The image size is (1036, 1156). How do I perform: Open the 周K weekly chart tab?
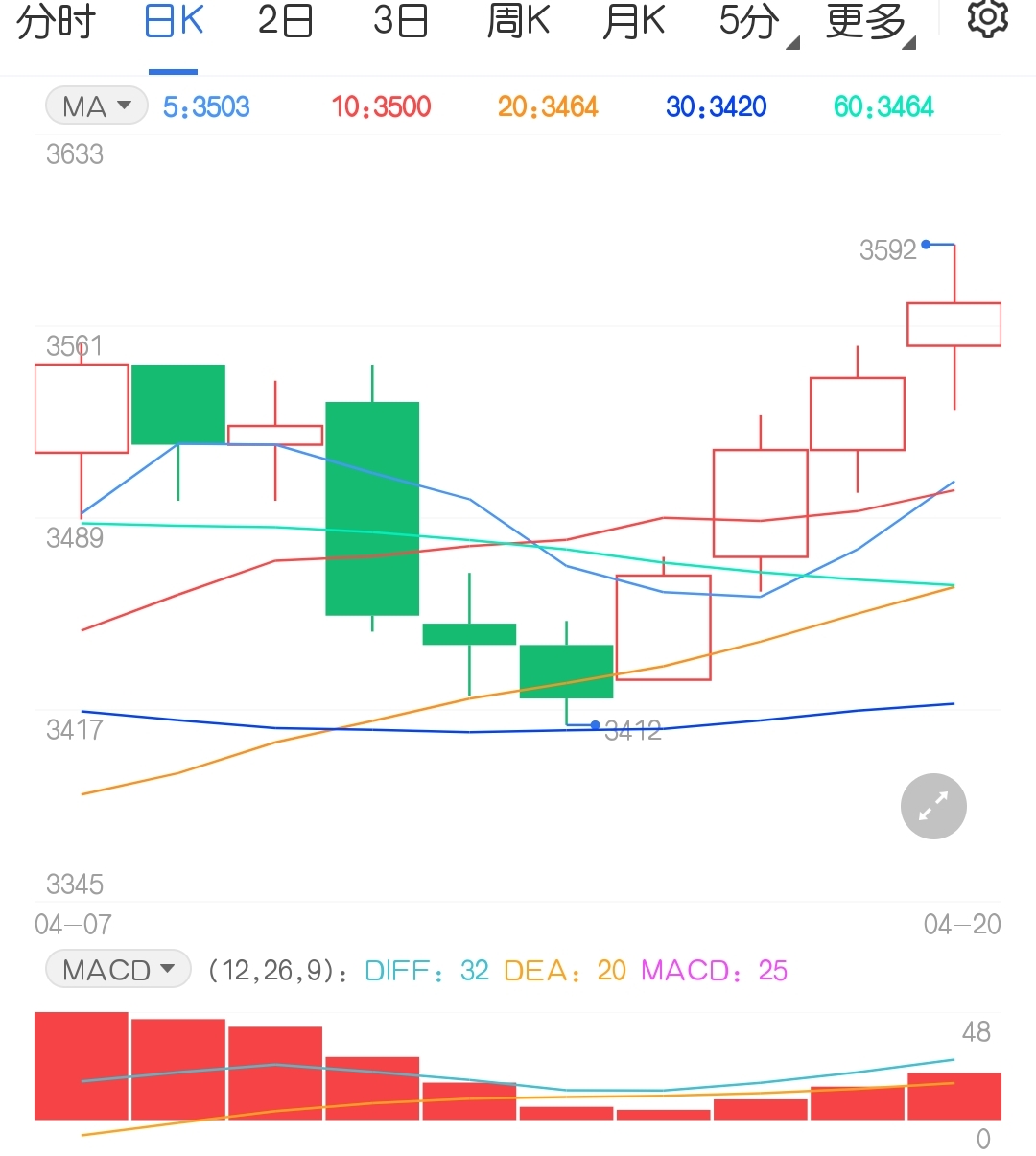point(518,21)
